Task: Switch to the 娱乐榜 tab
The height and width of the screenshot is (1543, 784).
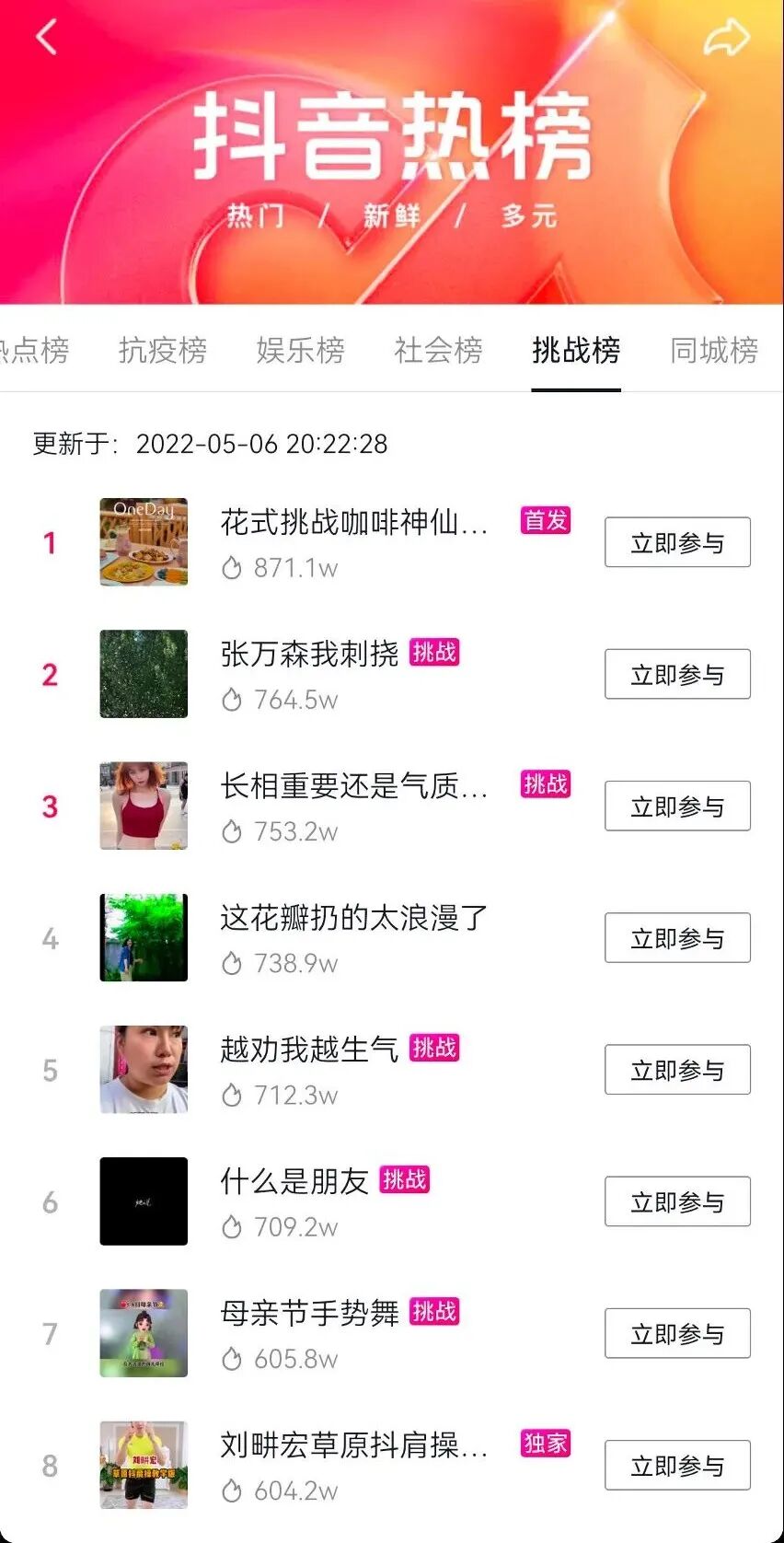Action: (x=301, y=350)
